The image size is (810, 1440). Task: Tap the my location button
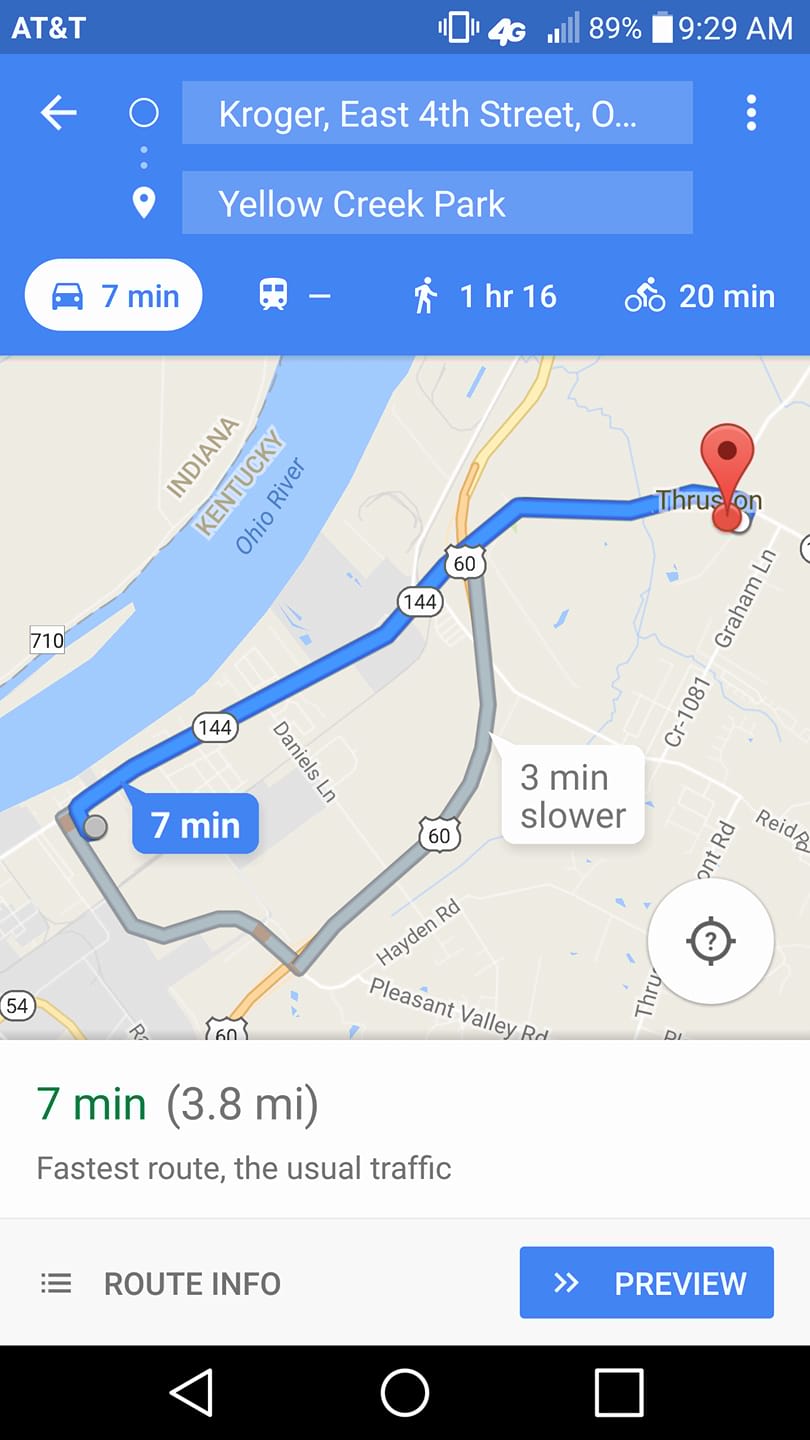[710, 940]
